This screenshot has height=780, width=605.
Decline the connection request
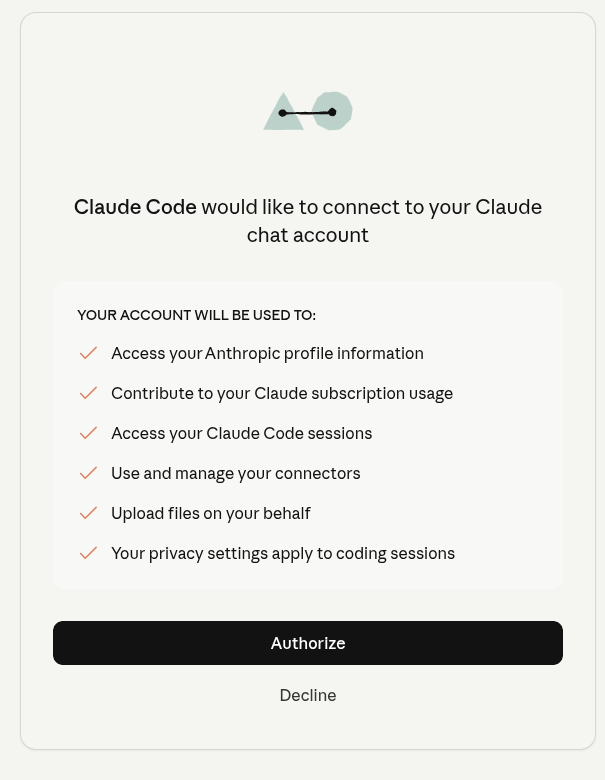[x=307, y=695]
